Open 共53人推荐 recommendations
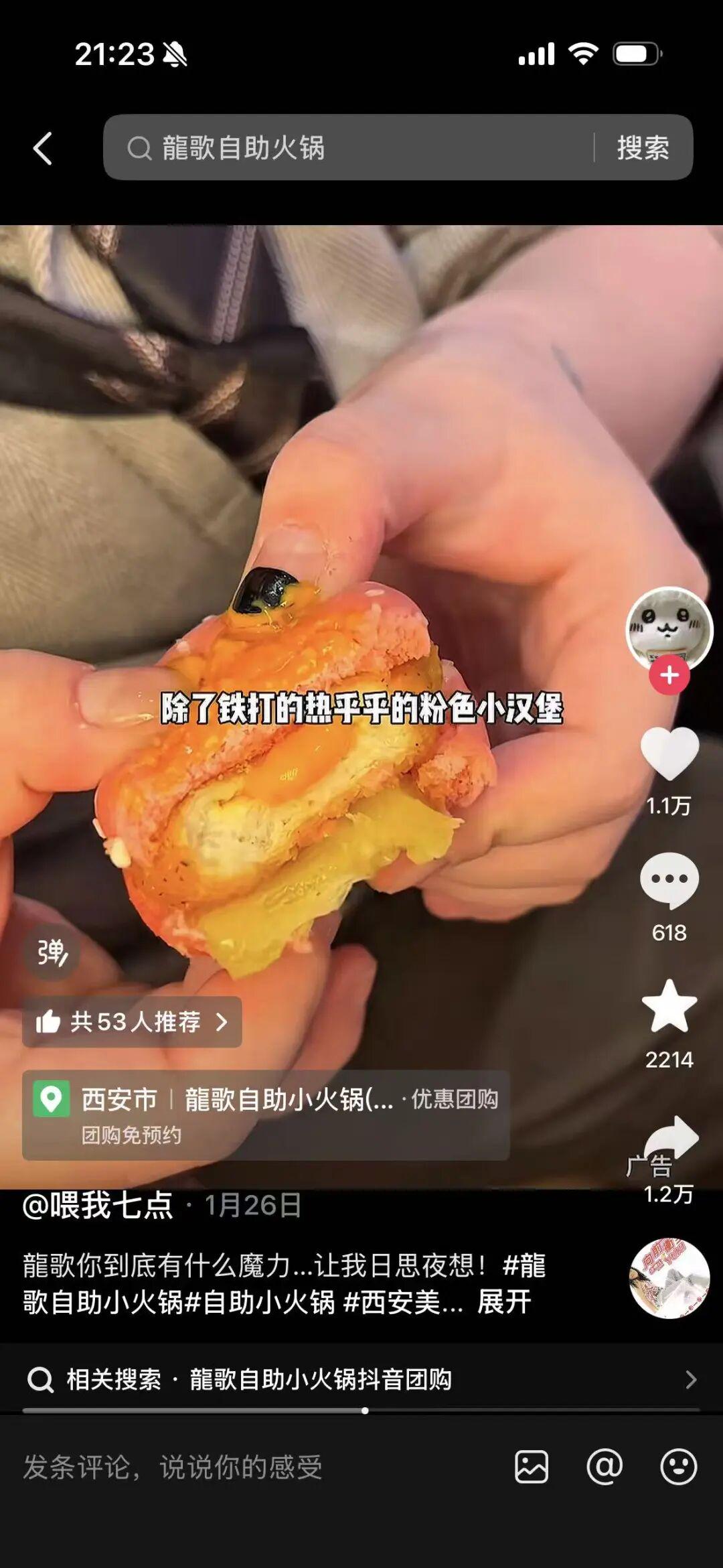 132,1021
